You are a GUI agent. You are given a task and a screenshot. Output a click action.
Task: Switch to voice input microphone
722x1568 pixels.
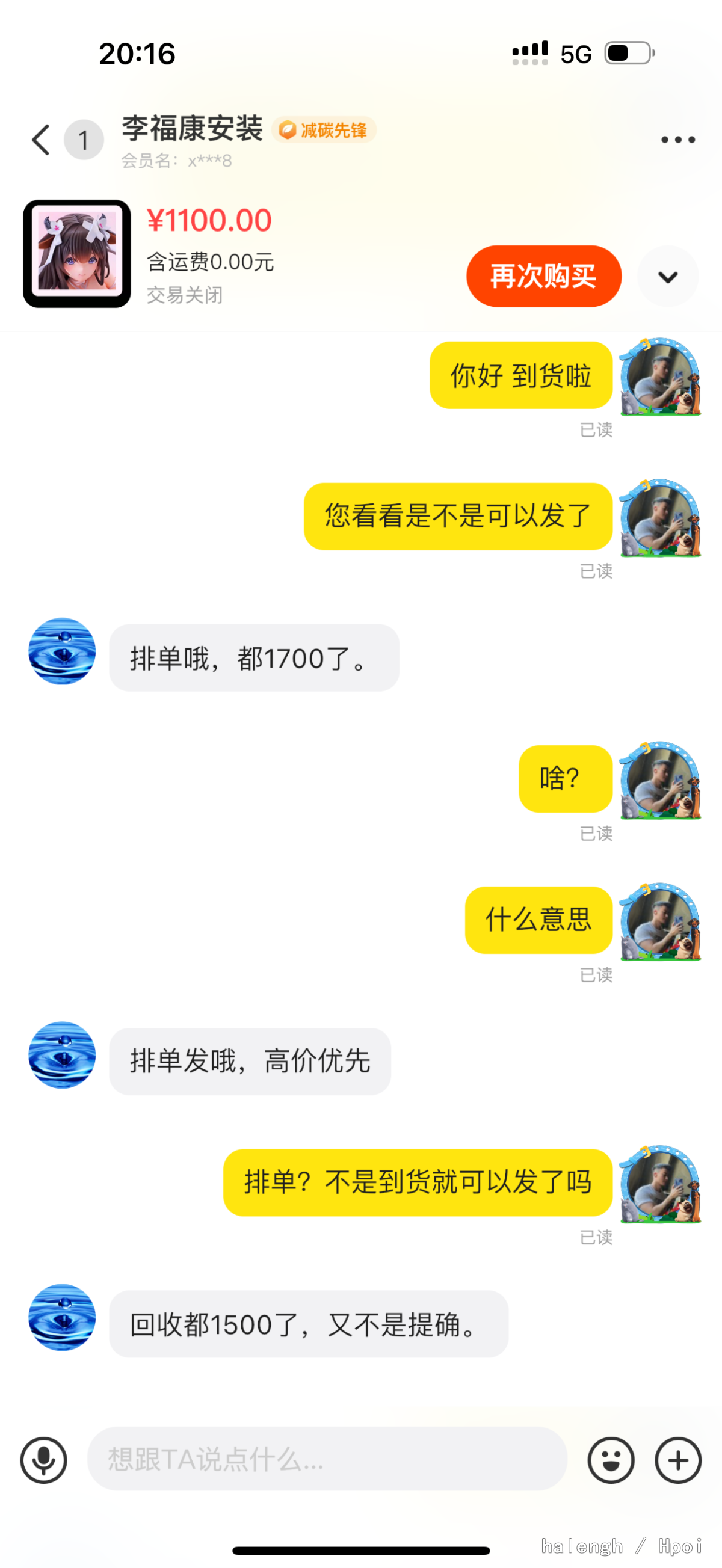point(44,1460)
